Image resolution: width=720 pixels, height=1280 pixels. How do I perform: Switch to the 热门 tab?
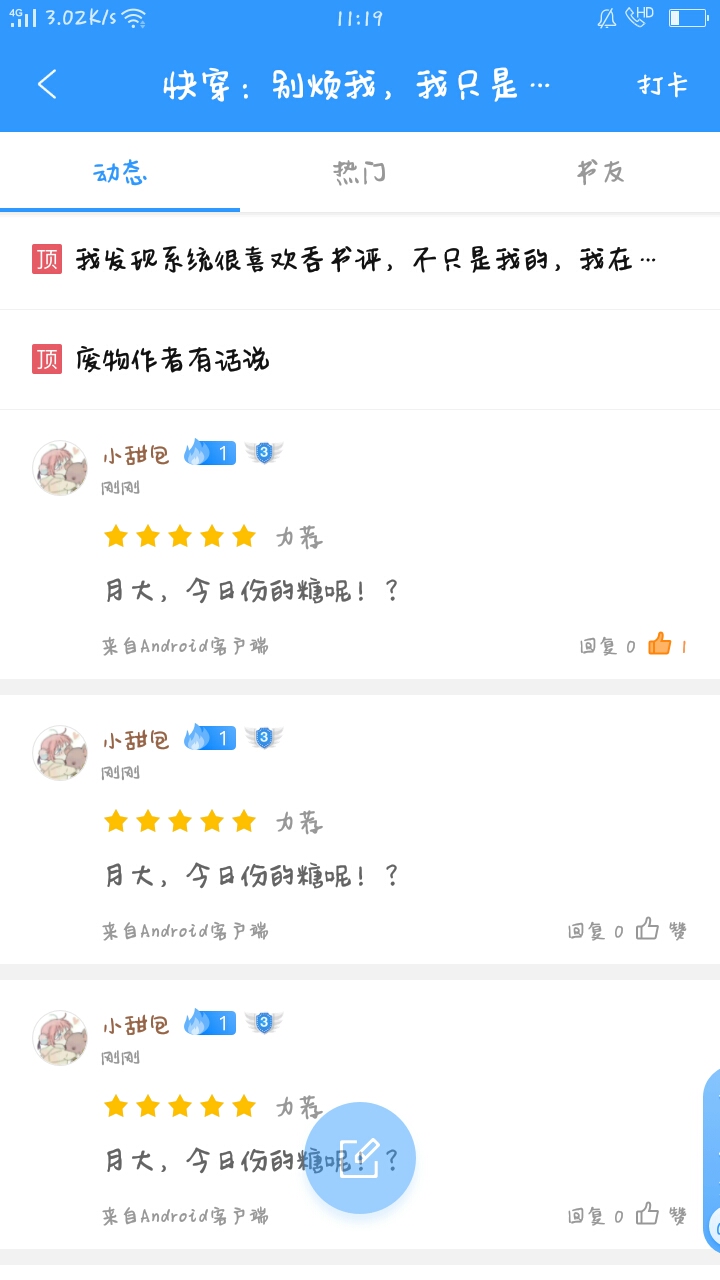359,173
